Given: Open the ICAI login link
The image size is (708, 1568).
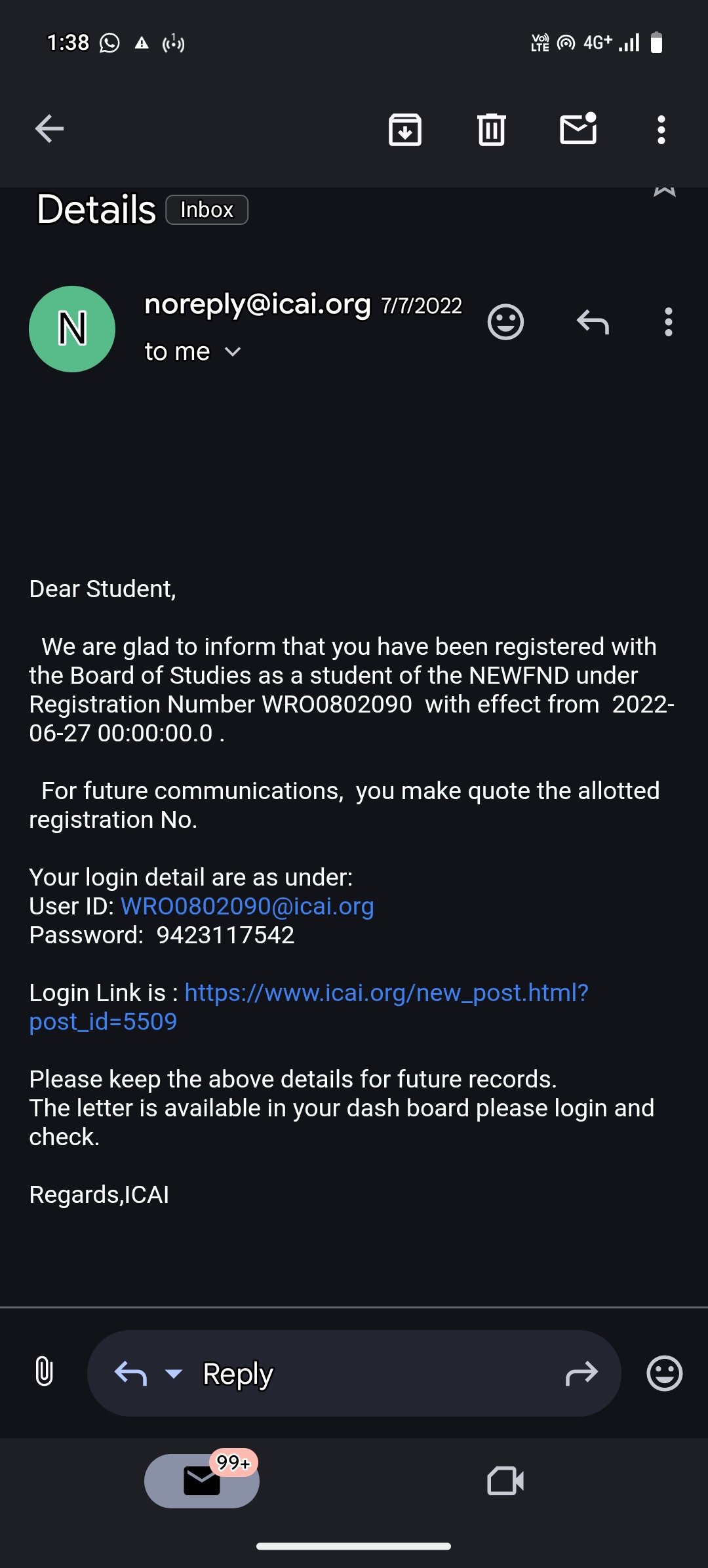Looking at the screenshot, I should pos(386,992).
